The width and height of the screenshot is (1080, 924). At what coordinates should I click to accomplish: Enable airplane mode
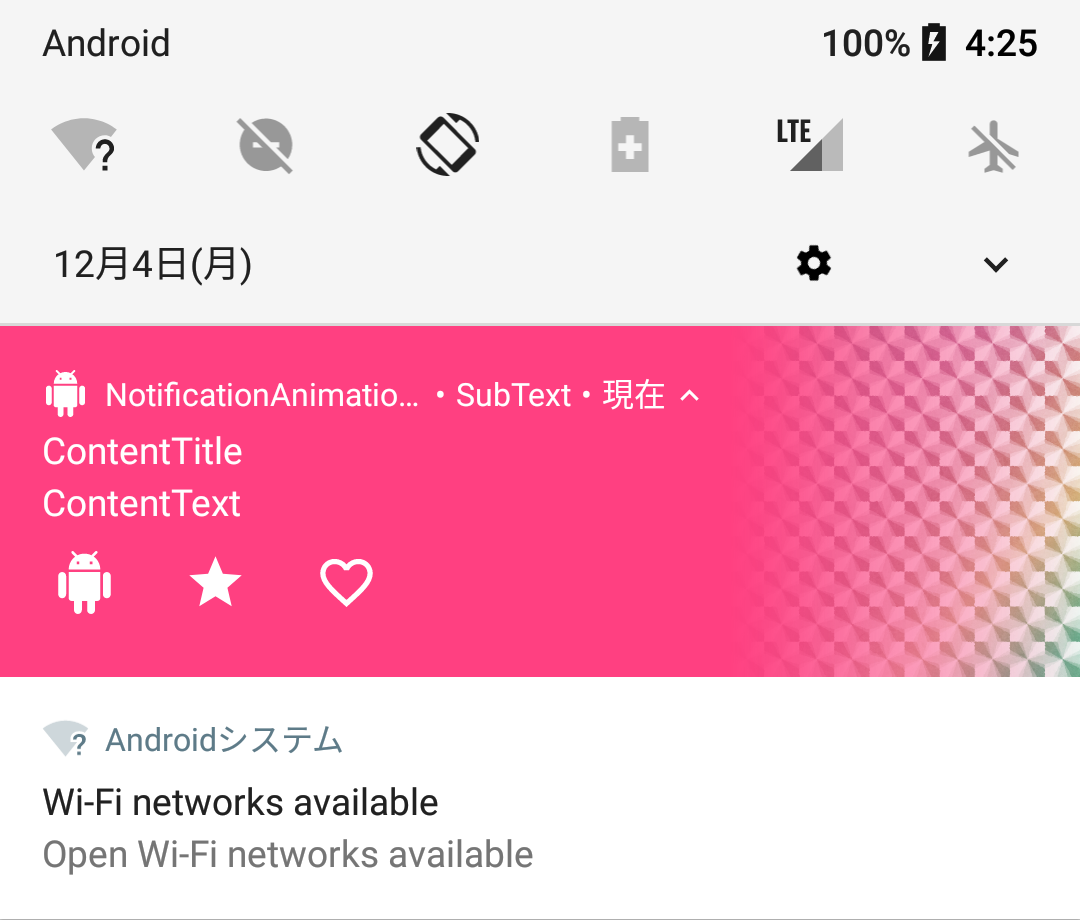pos(993,146)
